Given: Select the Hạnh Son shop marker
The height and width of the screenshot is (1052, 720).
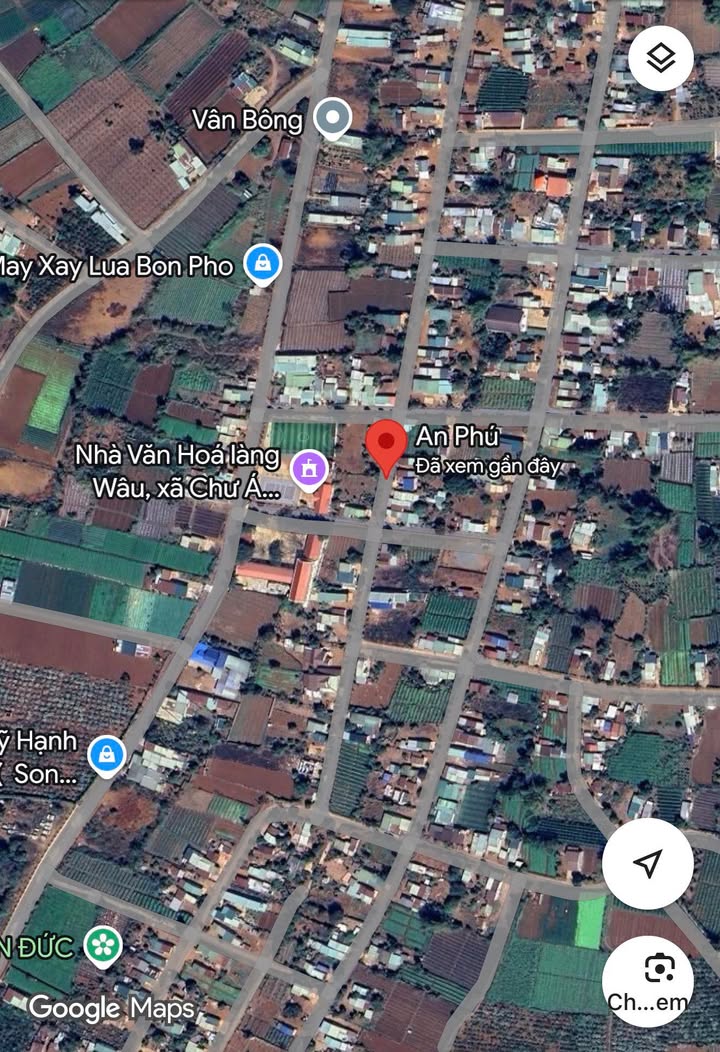Looking at the screenshot, I should (x=105, y=756).
